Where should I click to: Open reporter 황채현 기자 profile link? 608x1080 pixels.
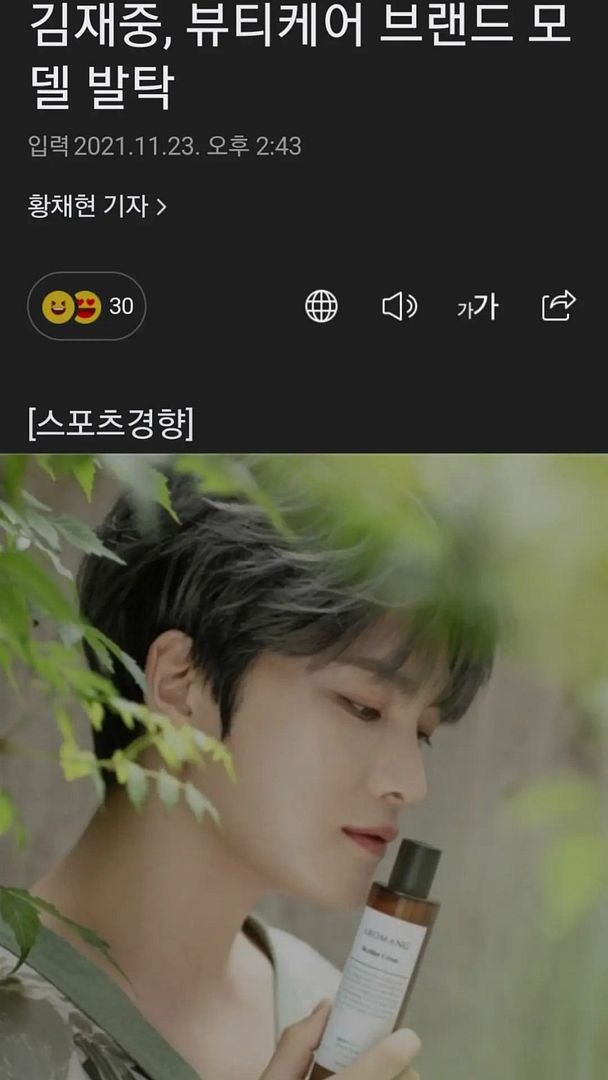point(97,206)
